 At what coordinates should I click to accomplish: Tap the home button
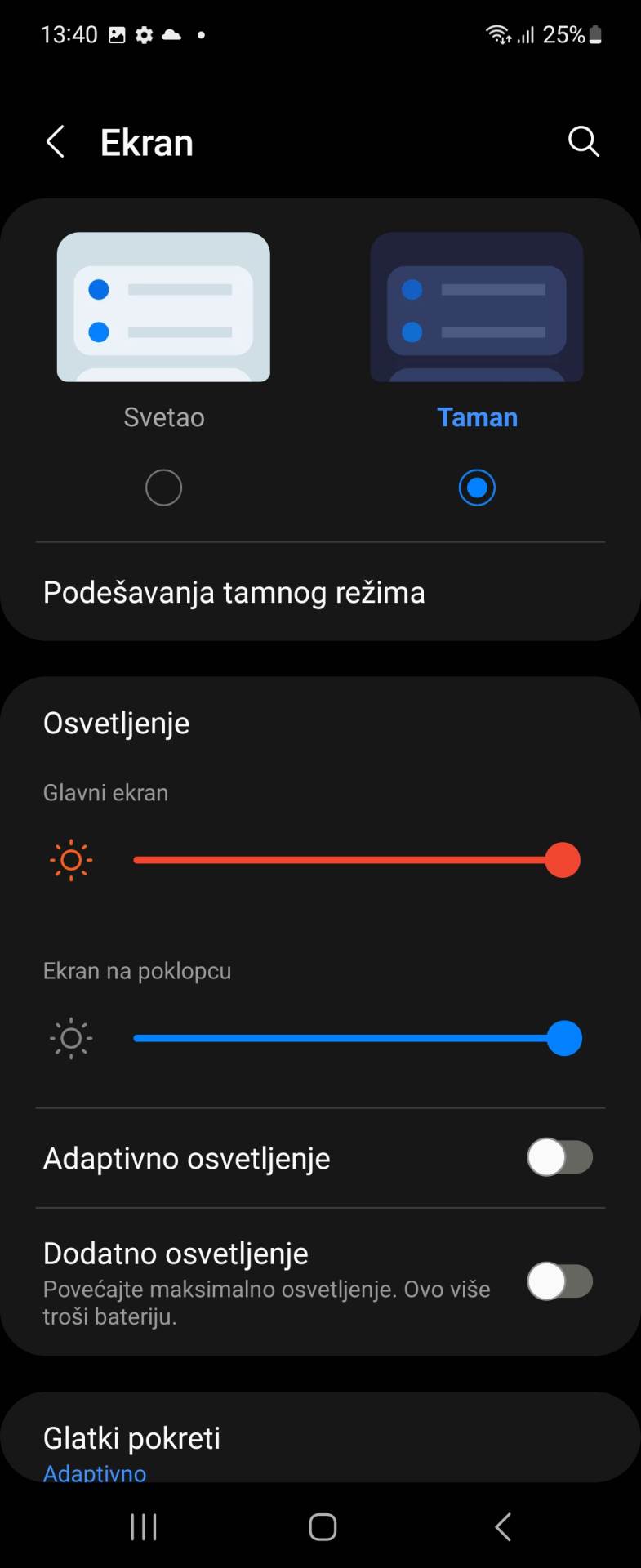pos(320,1526)
